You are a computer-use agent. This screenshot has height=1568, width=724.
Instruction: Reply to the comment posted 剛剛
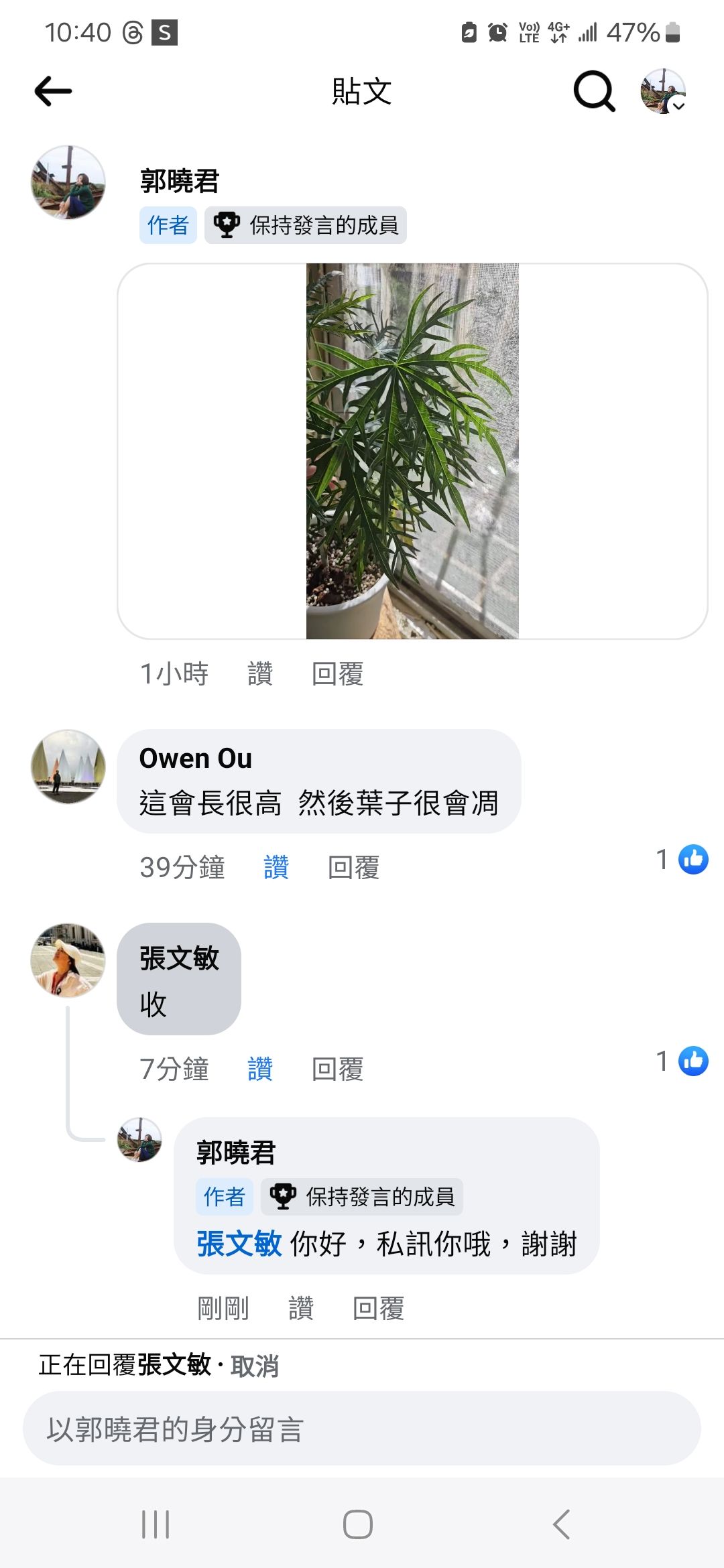tap(378, 1307)
